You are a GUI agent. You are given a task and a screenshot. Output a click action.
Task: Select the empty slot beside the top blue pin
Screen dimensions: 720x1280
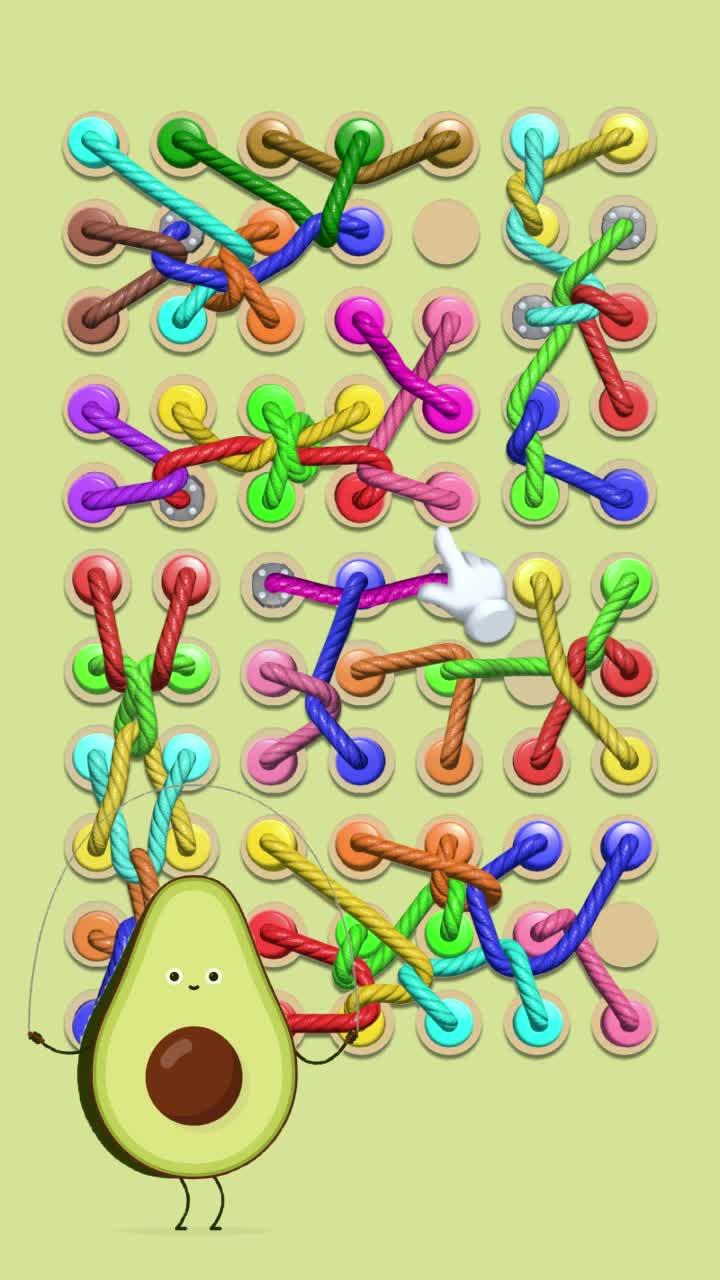click(x=446, y=231)
